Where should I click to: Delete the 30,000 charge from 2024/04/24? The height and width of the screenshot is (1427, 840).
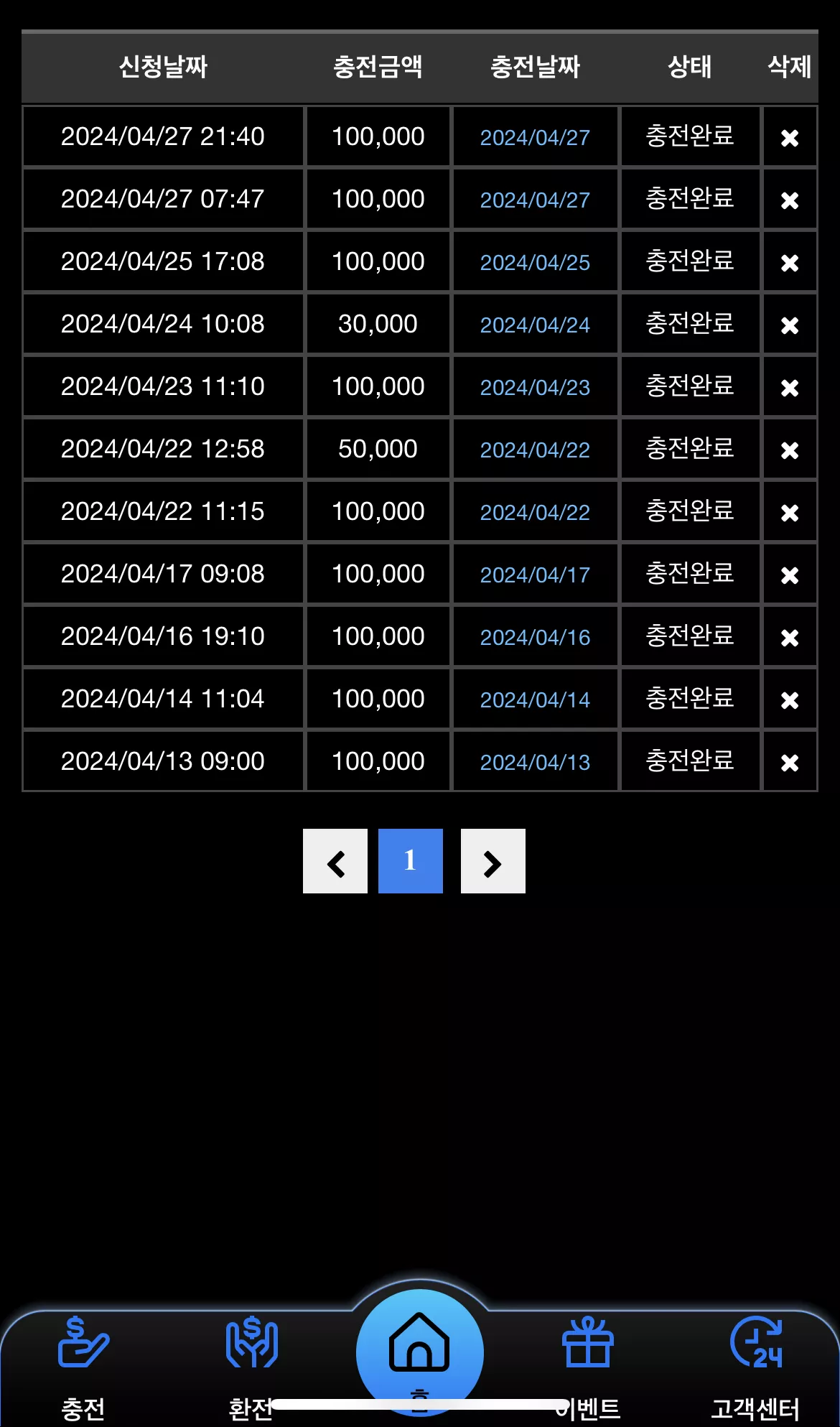[x=790, y=325]
